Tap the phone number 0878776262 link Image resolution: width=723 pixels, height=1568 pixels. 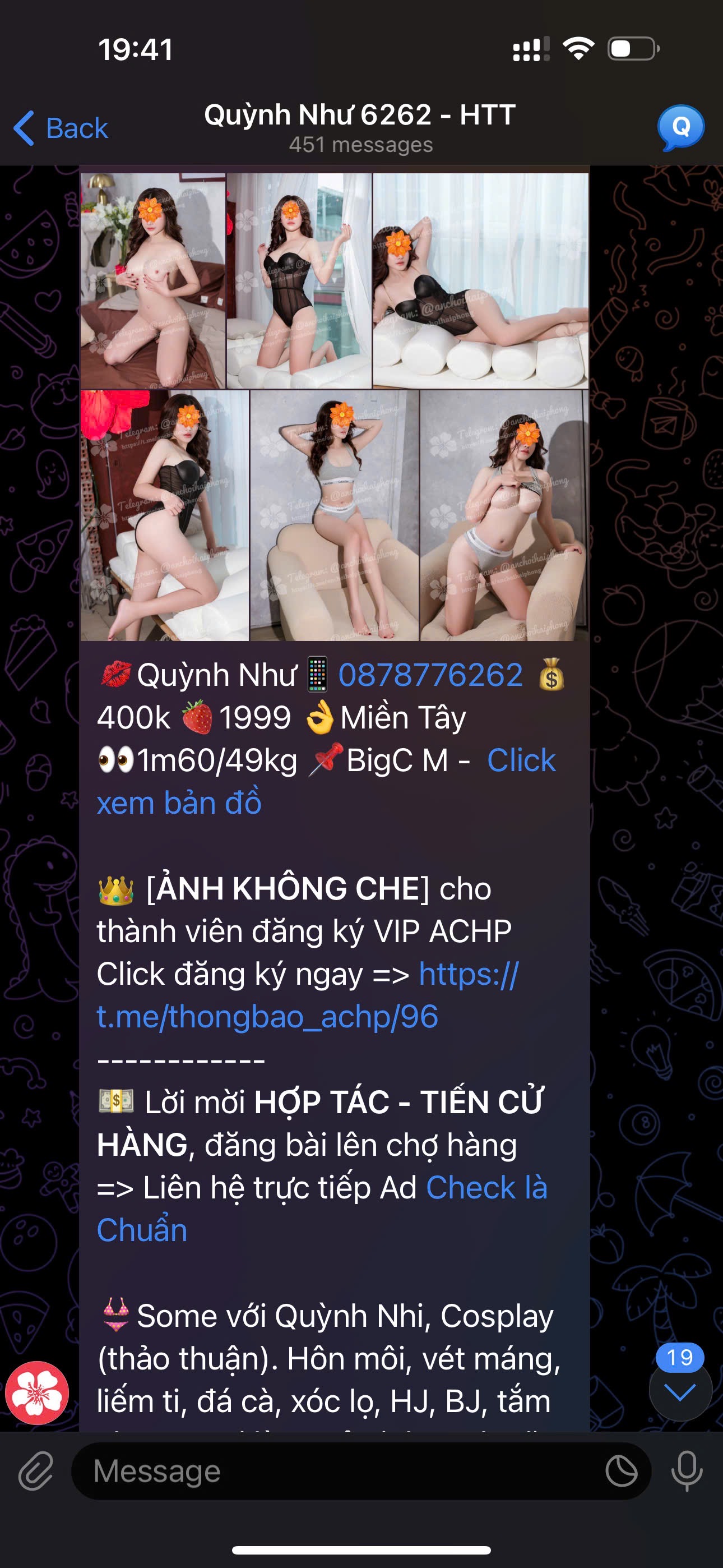430,675
